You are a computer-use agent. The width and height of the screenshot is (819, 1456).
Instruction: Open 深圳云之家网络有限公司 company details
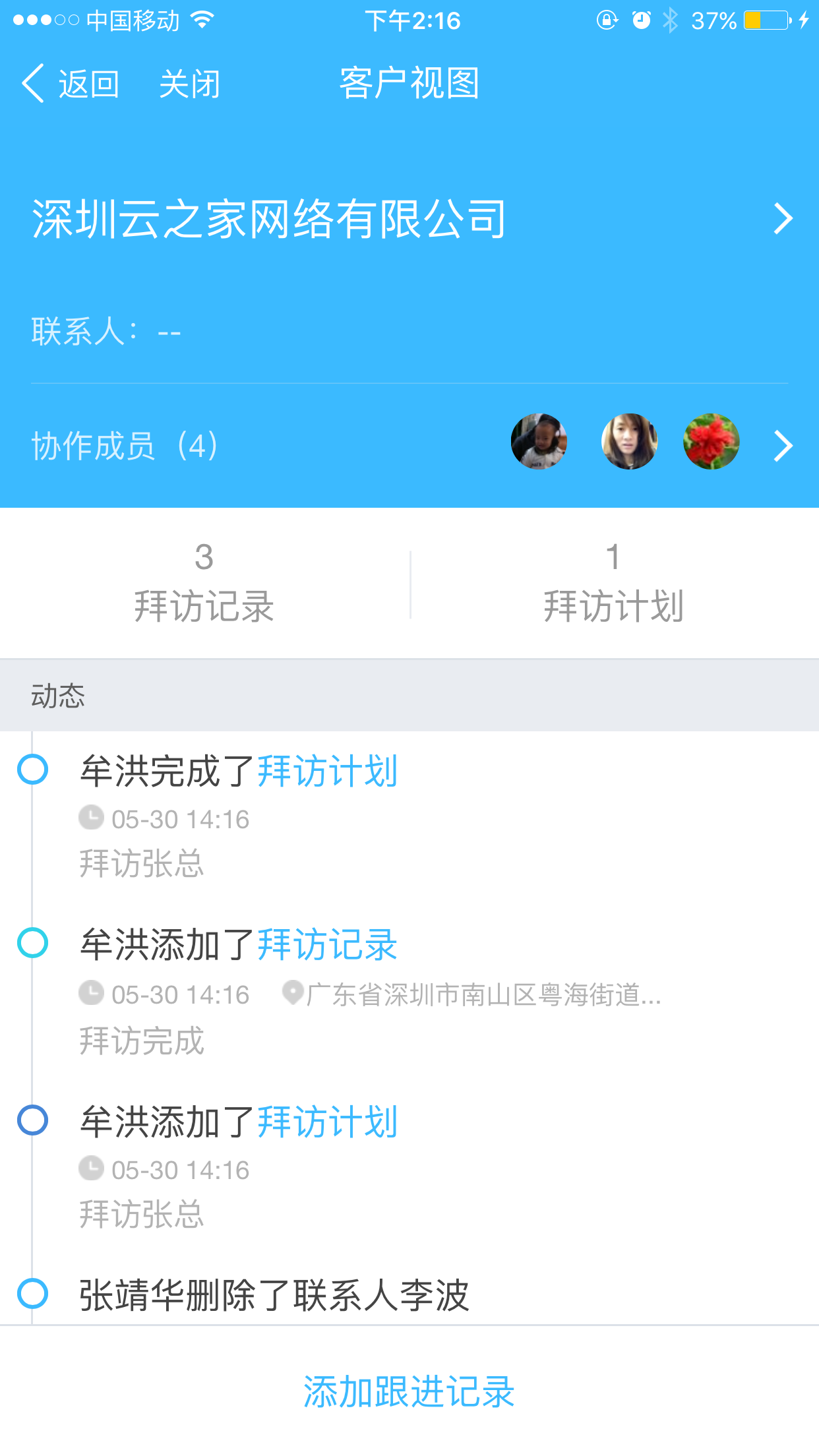pyautogui.click(x=409, y=219)
